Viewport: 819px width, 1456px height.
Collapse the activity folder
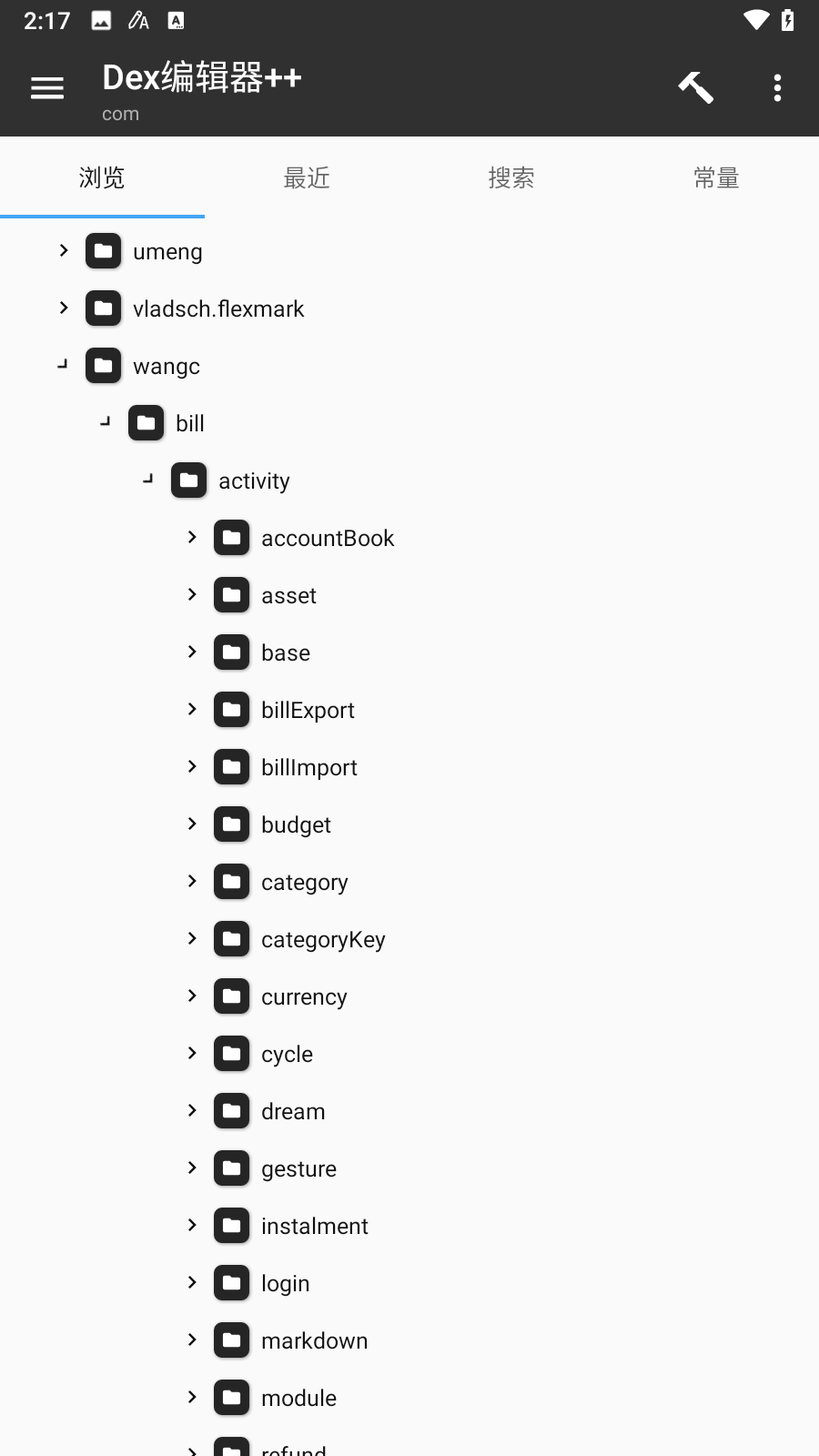(x=148, y=479)
